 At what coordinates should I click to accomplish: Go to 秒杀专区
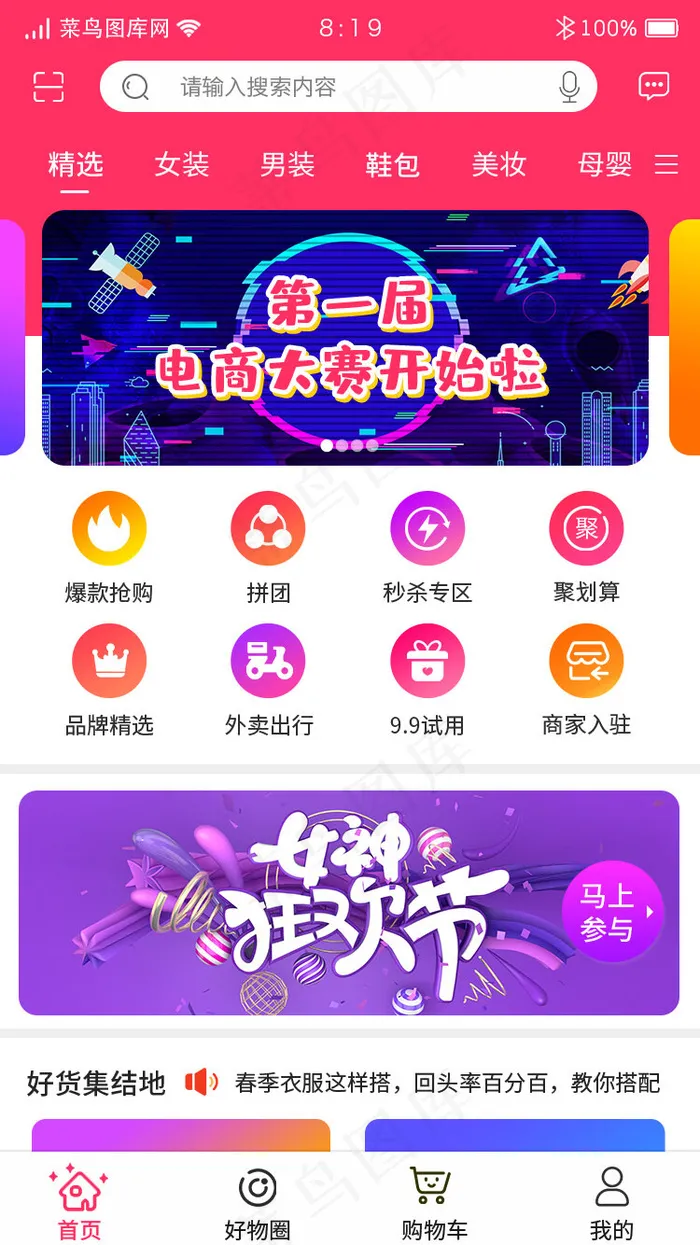click(427, 546)
